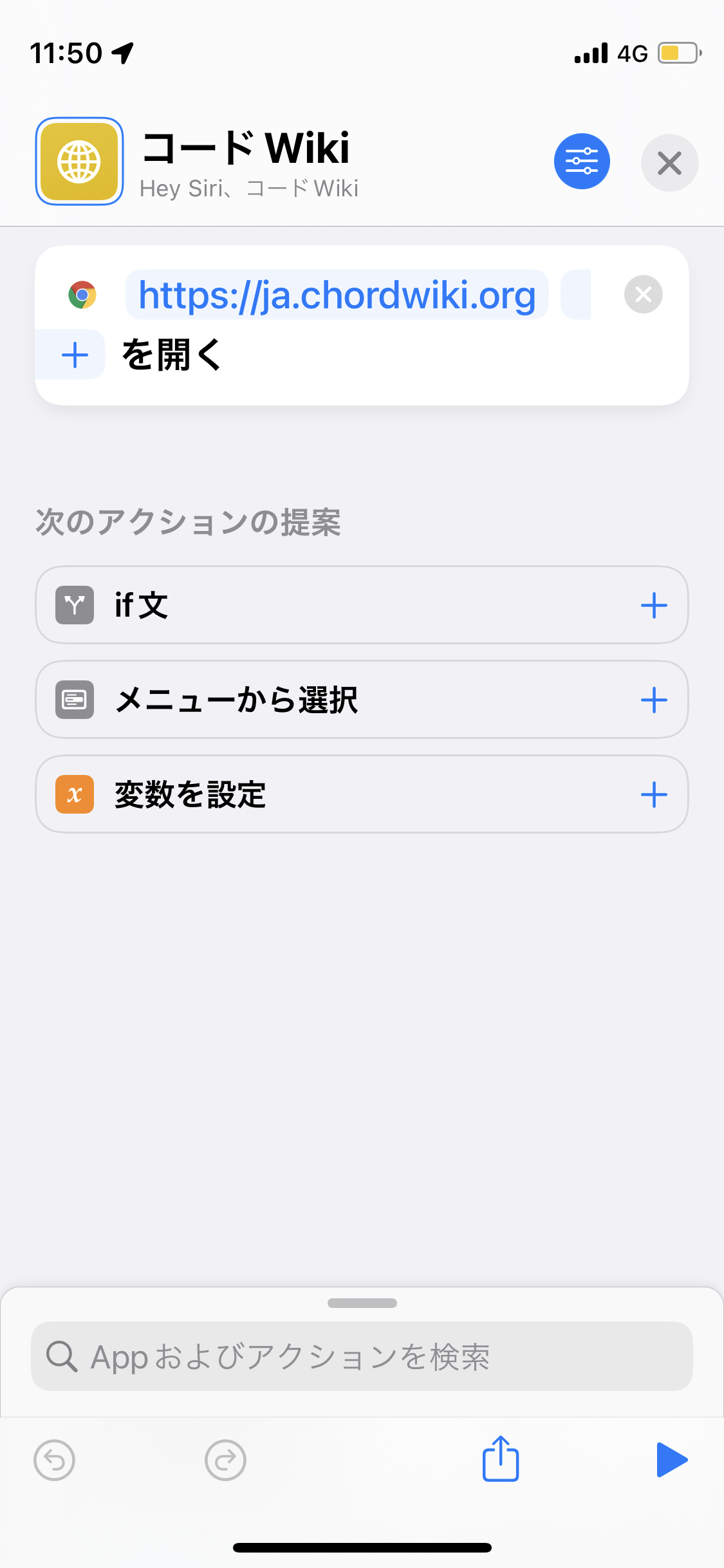Add the メニューから選択 suggested action
This screenshot has width=724, height=1568.
pyautogui.click(x=654, y=700)
